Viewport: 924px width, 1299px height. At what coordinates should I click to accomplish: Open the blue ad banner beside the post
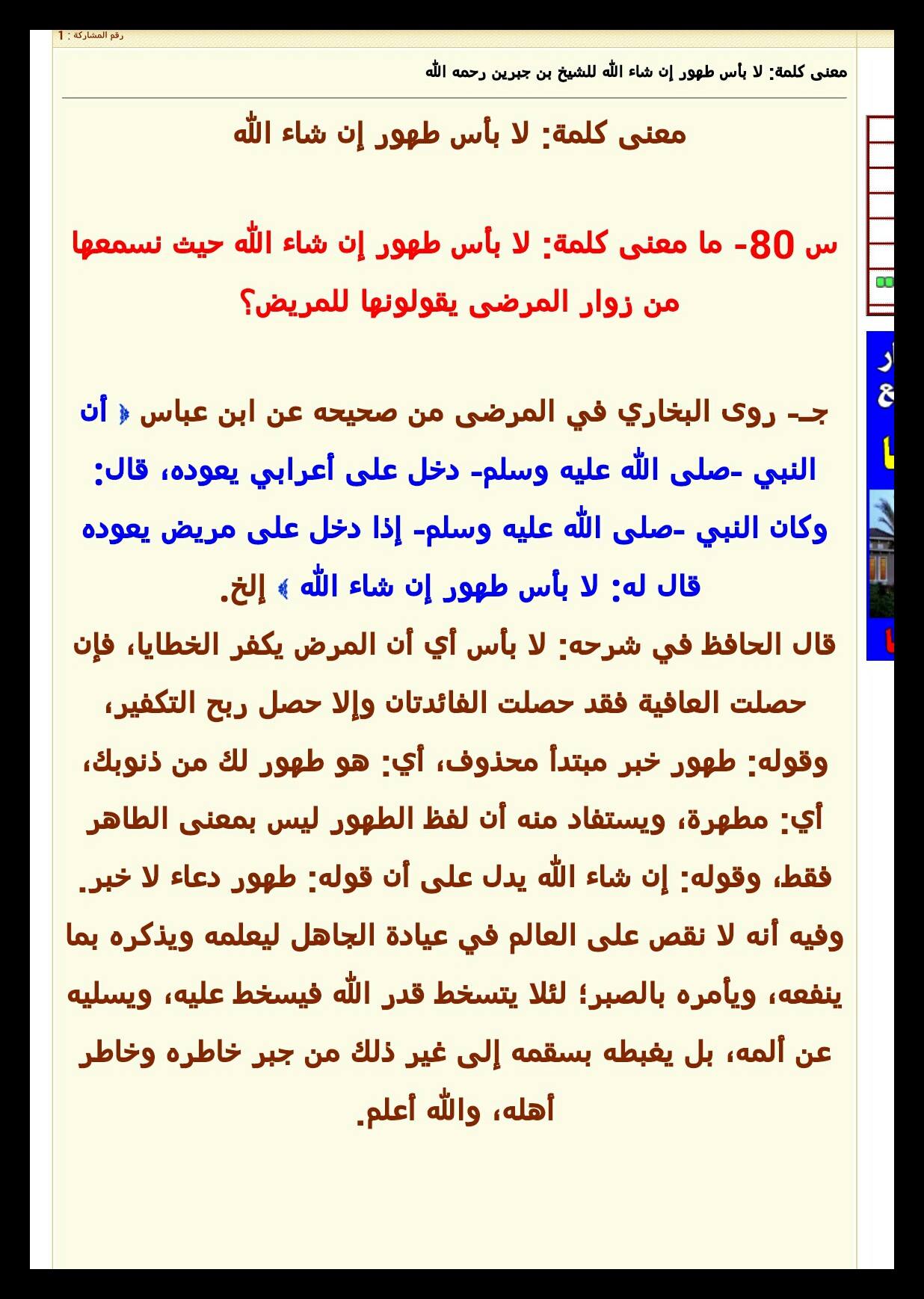tap(880, 496)
